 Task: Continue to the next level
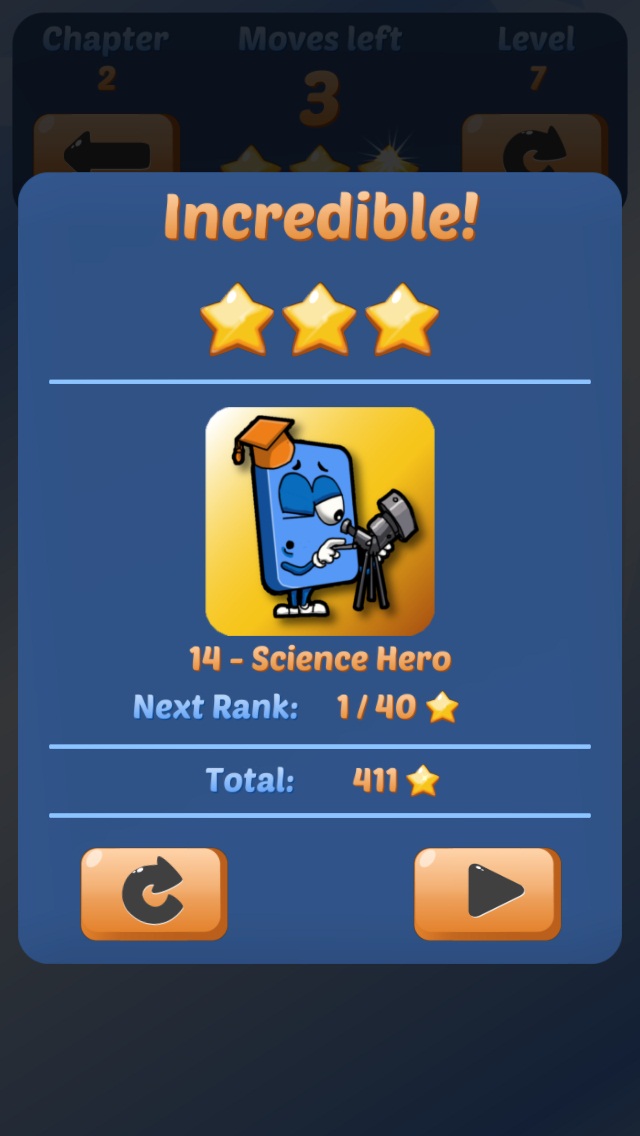(487, 893)
